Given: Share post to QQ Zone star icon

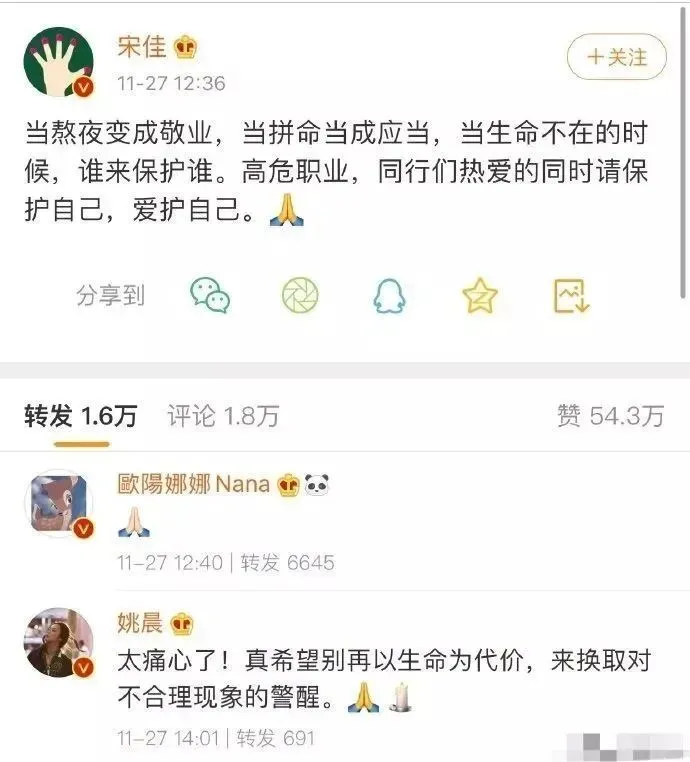Looking at the screenshot, I should 480,295.
